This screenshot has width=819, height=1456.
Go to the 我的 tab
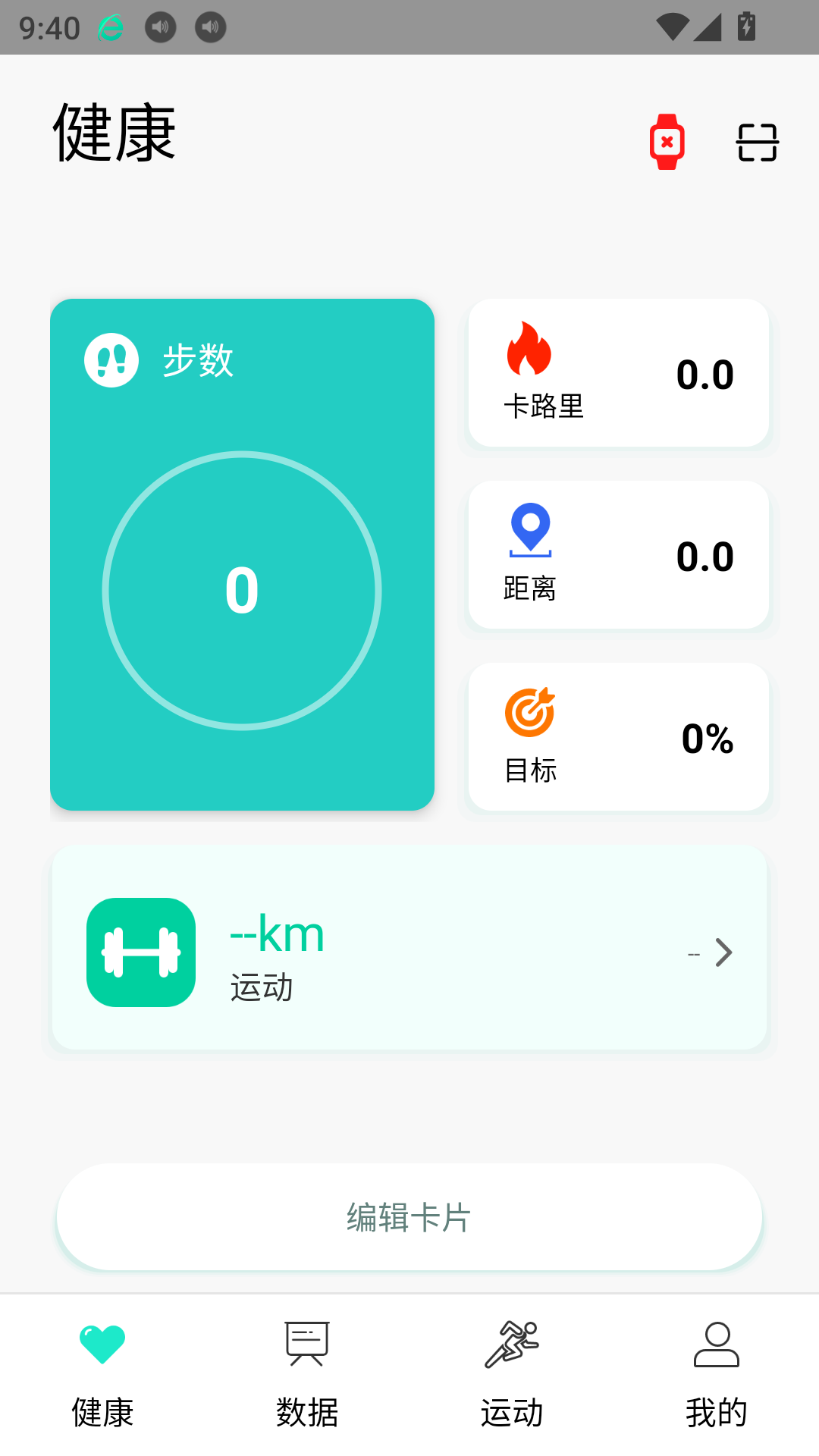coord(717,1373)
